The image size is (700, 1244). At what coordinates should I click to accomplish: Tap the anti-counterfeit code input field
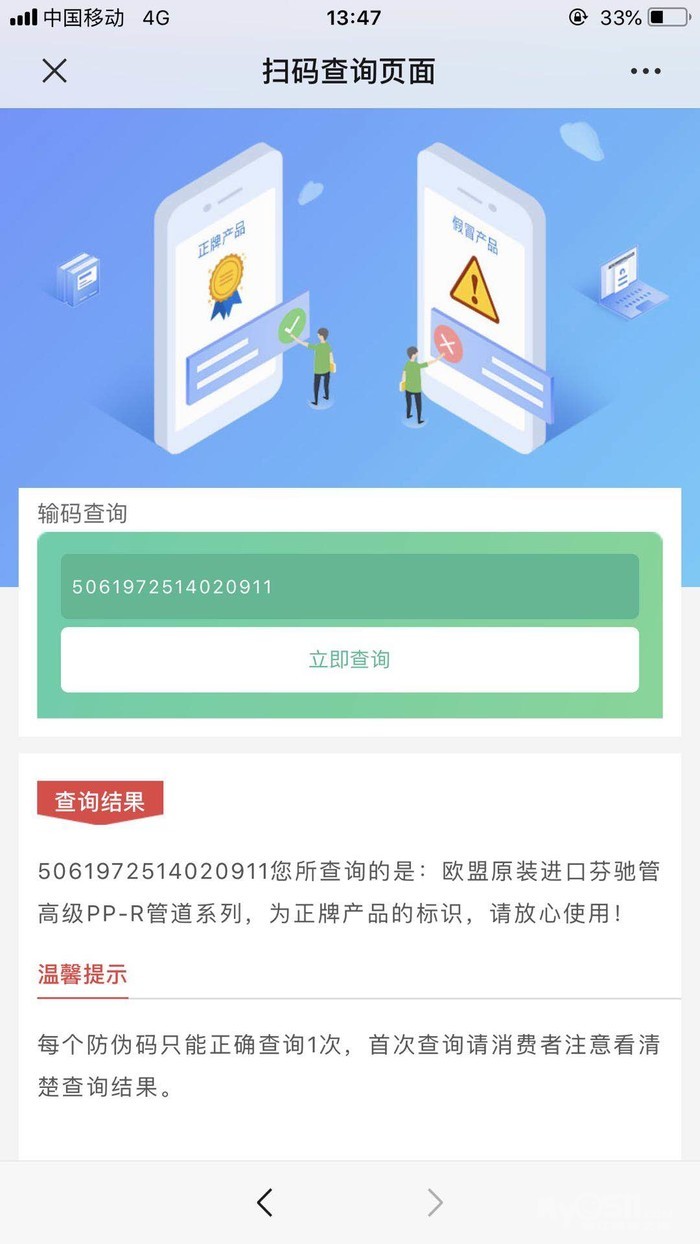[x=350, y=586]
